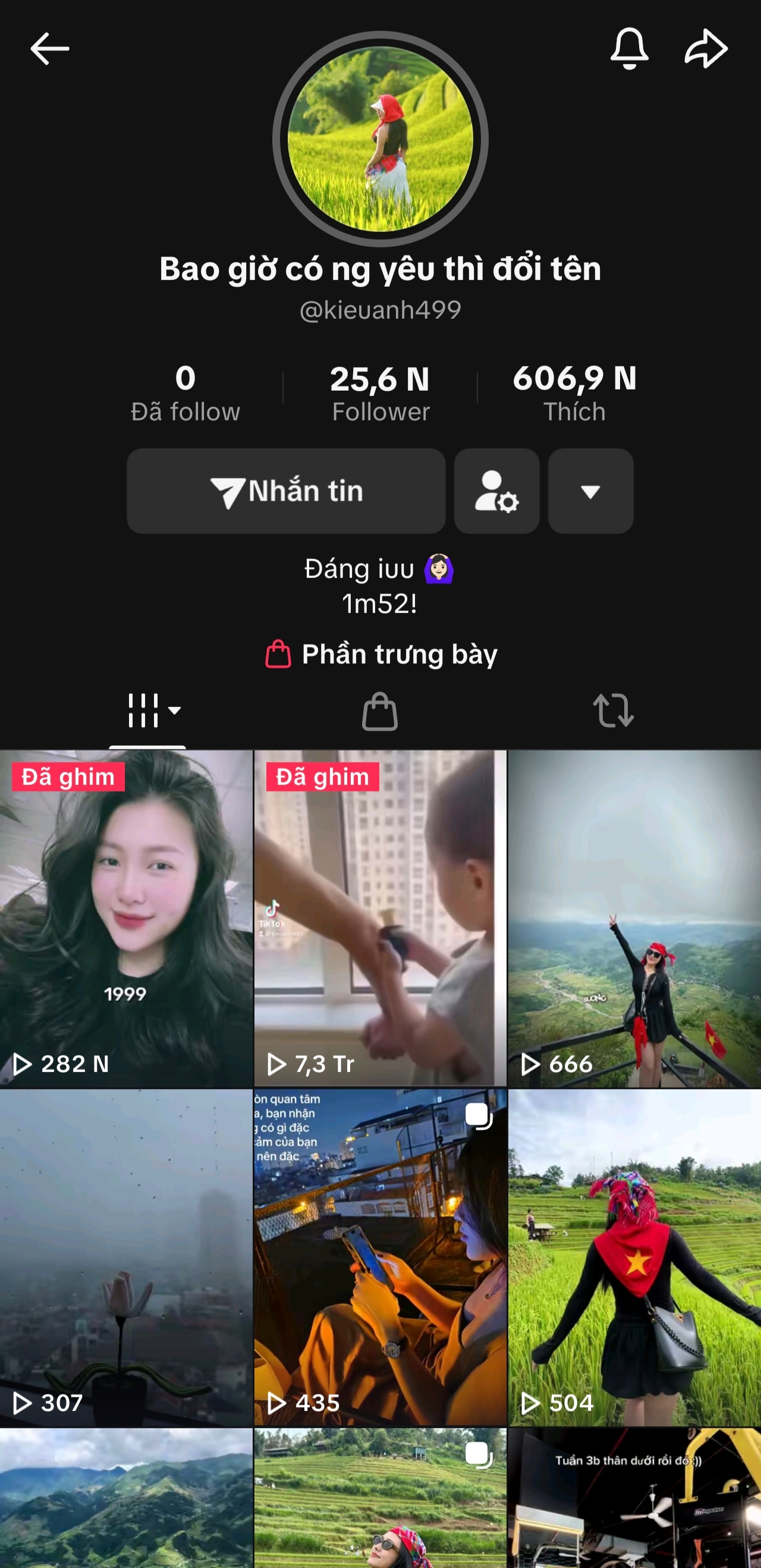Open the photo post with 435 views

point(380,1258)
